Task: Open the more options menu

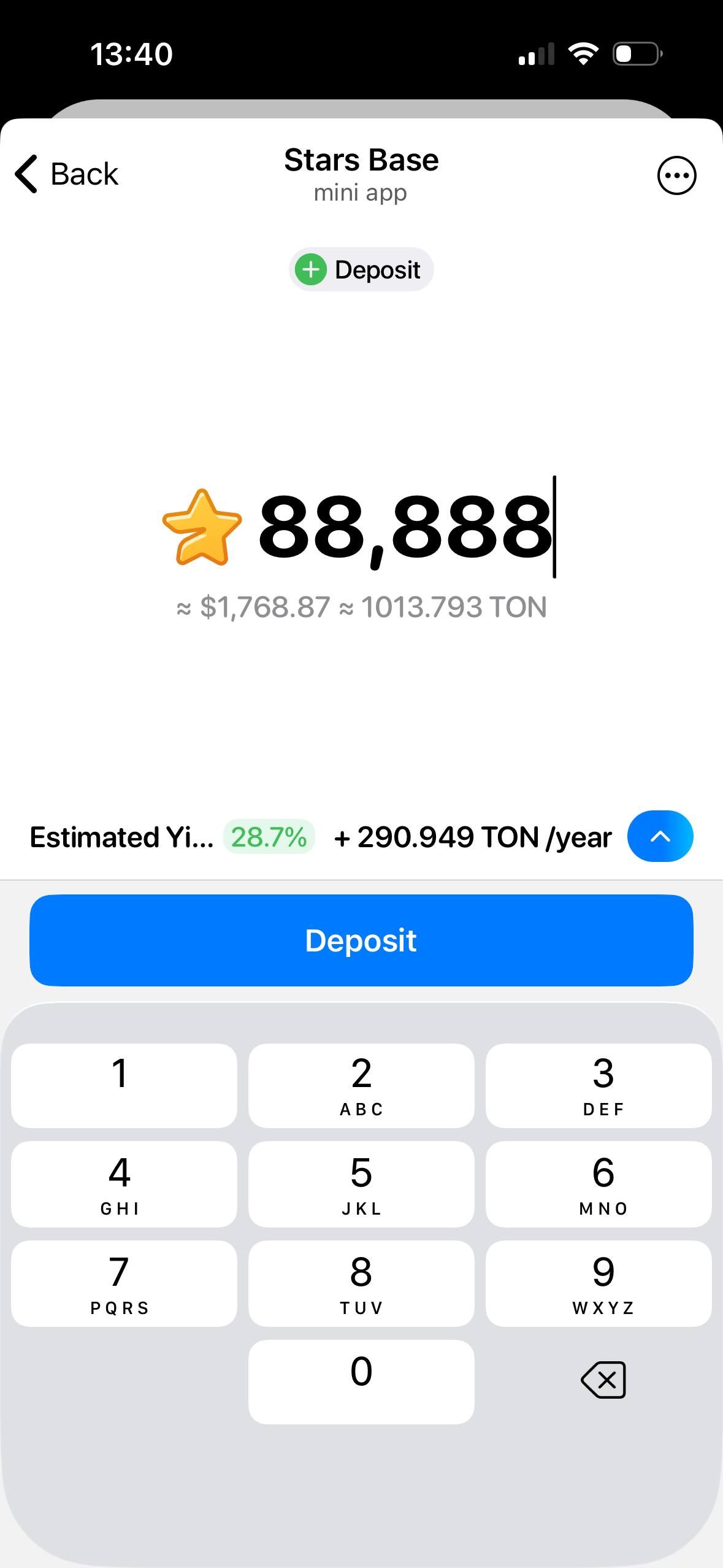Action: 676,175
